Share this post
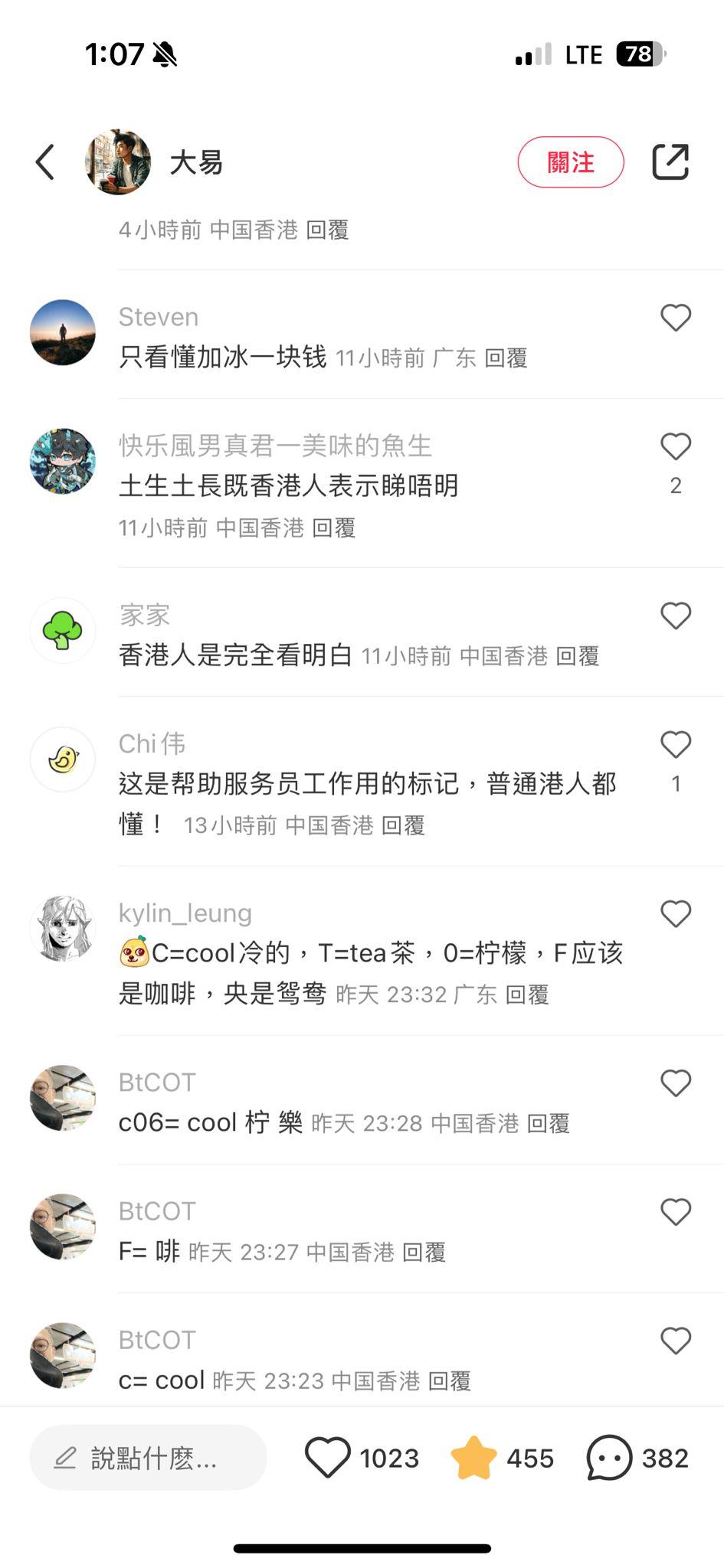 [670, 162]
